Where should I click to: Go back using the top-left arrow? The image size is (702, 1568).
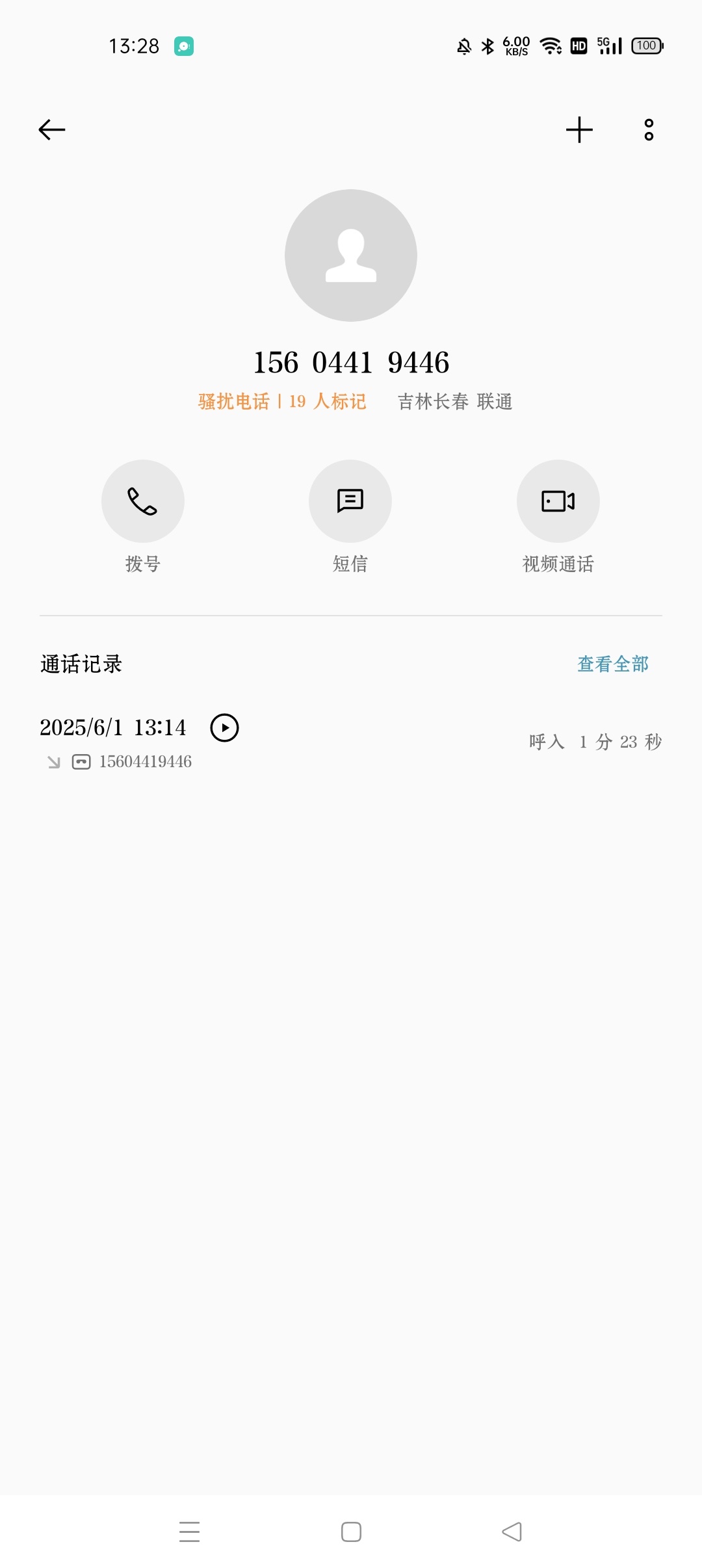pos(52,129)
